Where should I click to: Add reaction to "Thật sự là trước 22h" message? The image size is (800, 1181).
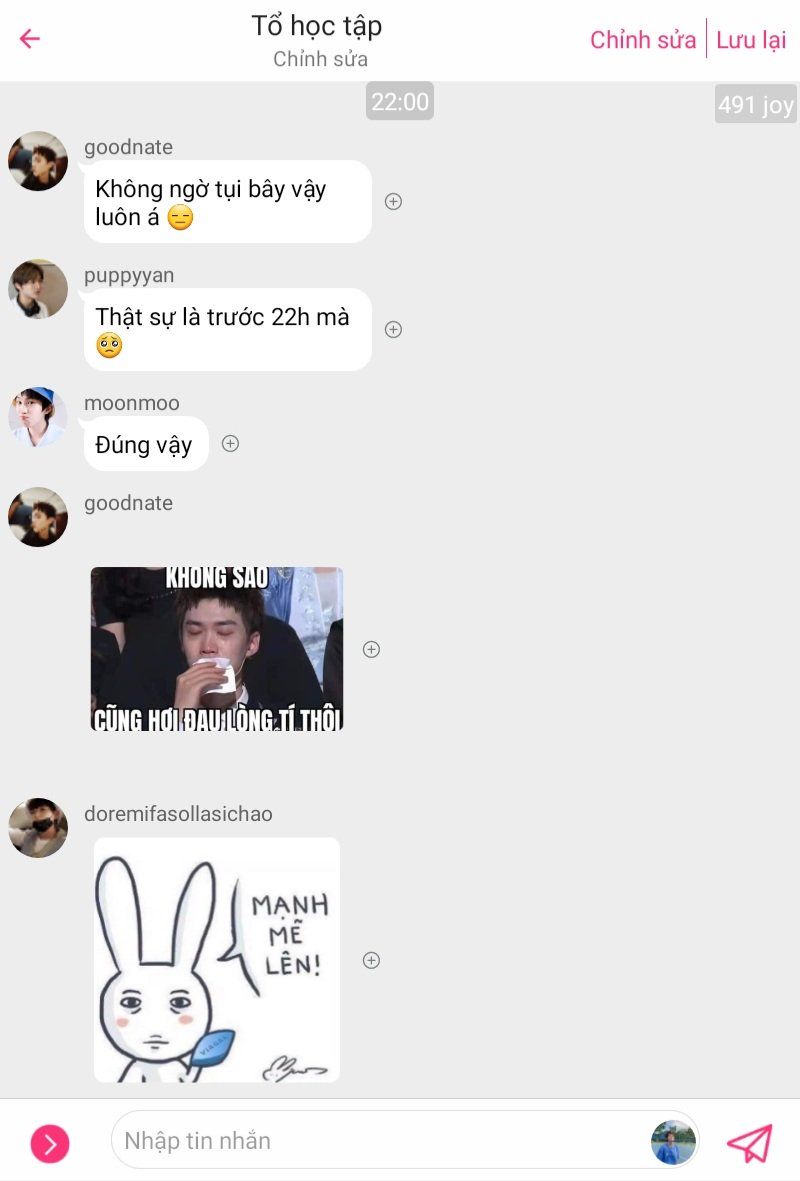point(393,329)
